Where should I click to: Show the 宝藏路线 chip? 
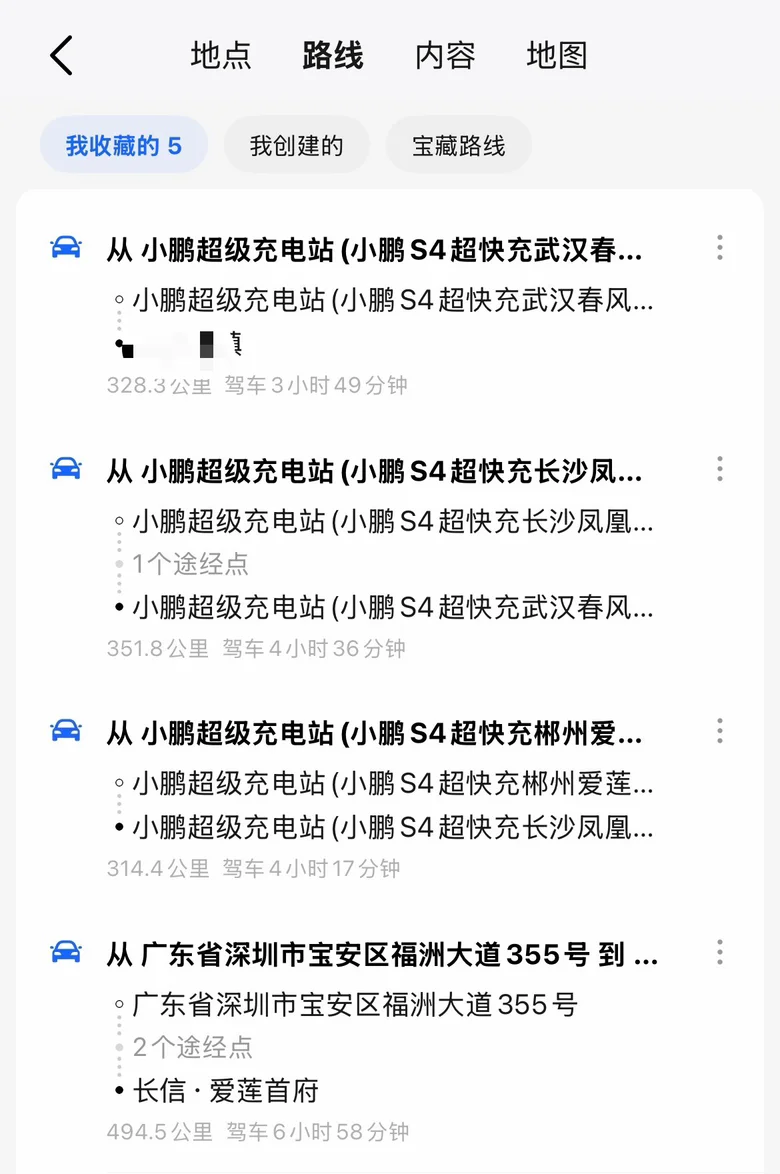click(459, 146)
